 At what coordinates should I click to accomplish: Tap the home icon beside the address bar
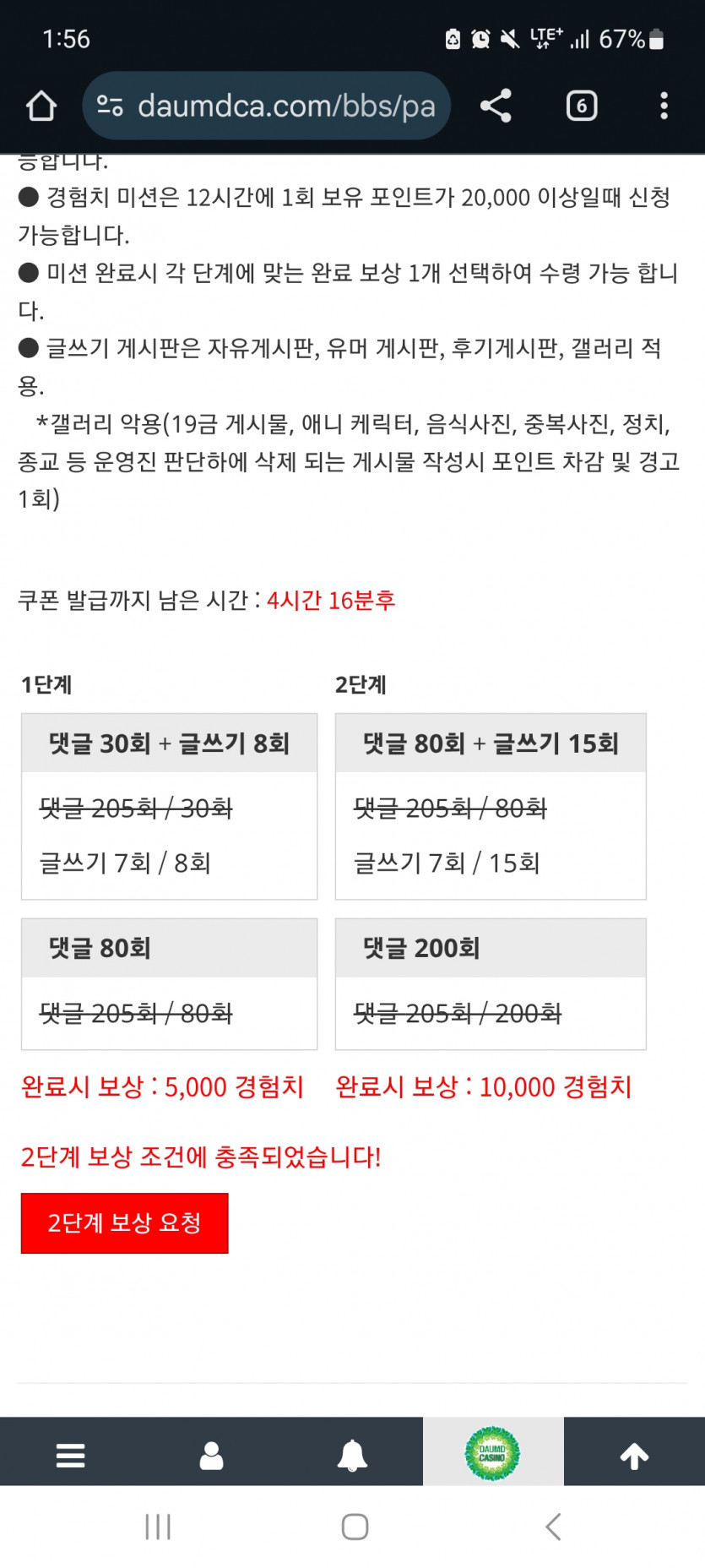click(x=41, y=106)
